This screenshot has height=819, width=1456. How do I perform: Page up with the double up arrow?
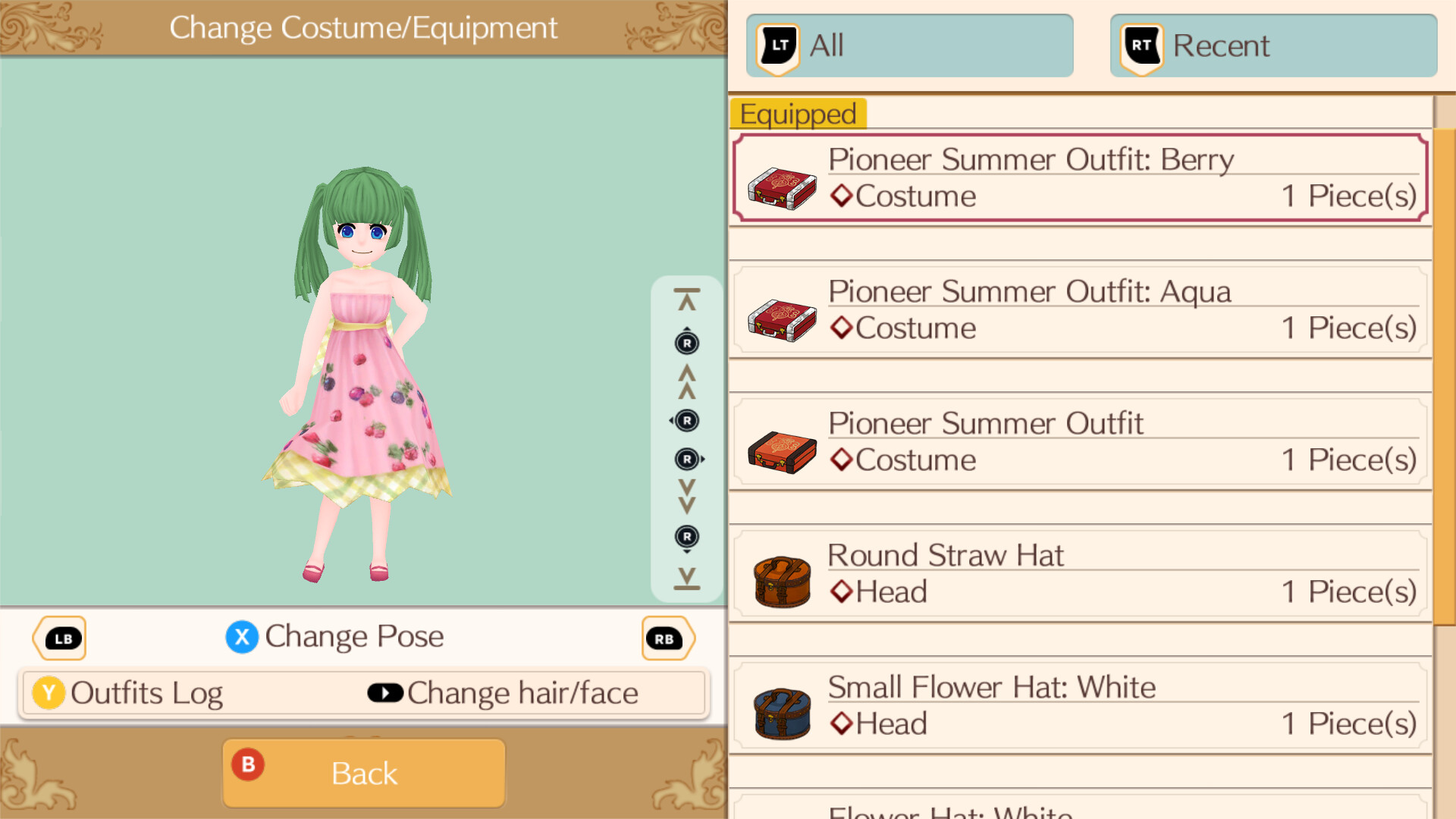pyautogui.click(x=687, y=382)
